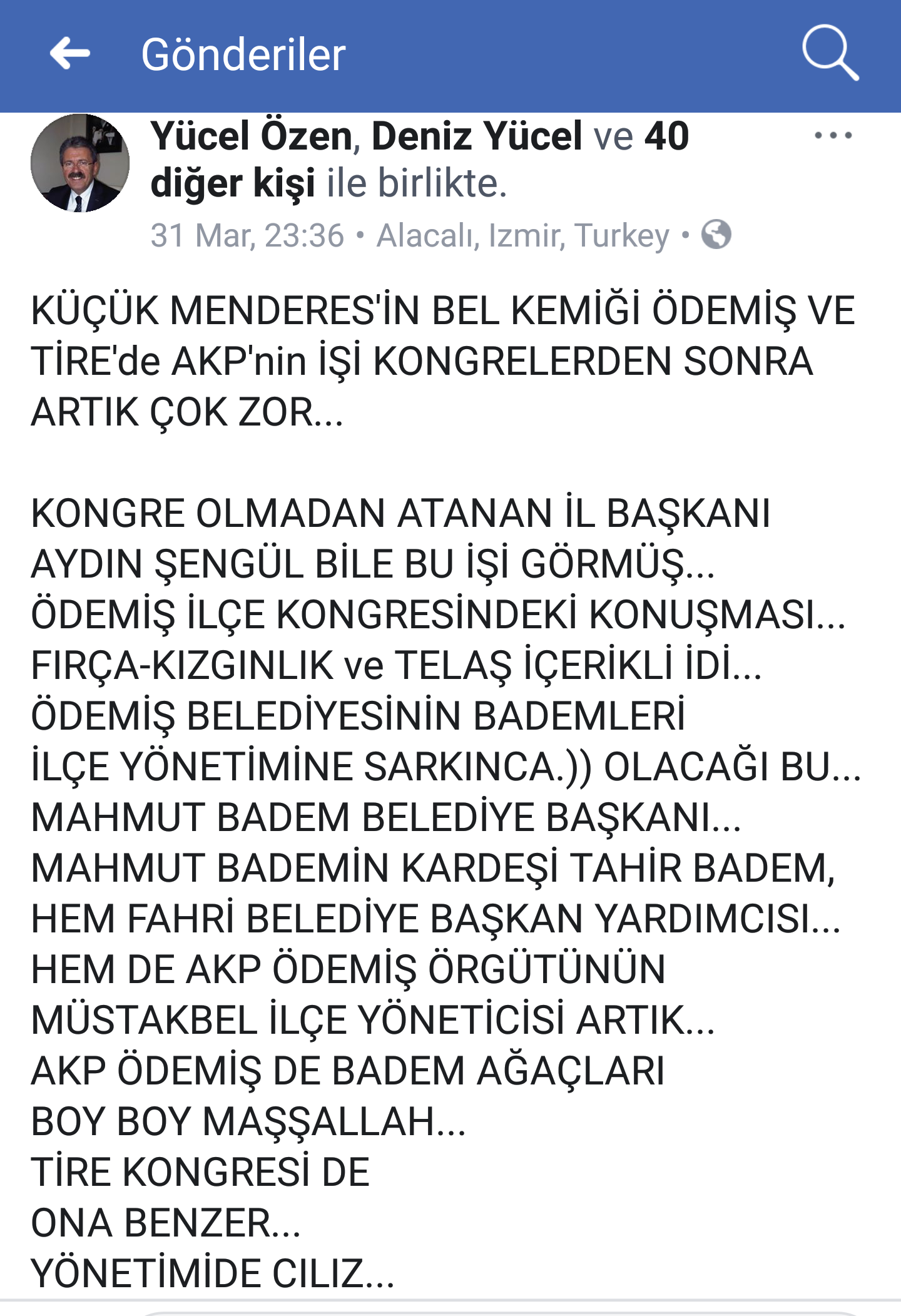
Task: Open location Alacalı, Izmir, Turkey
Action: coord(522,236)
